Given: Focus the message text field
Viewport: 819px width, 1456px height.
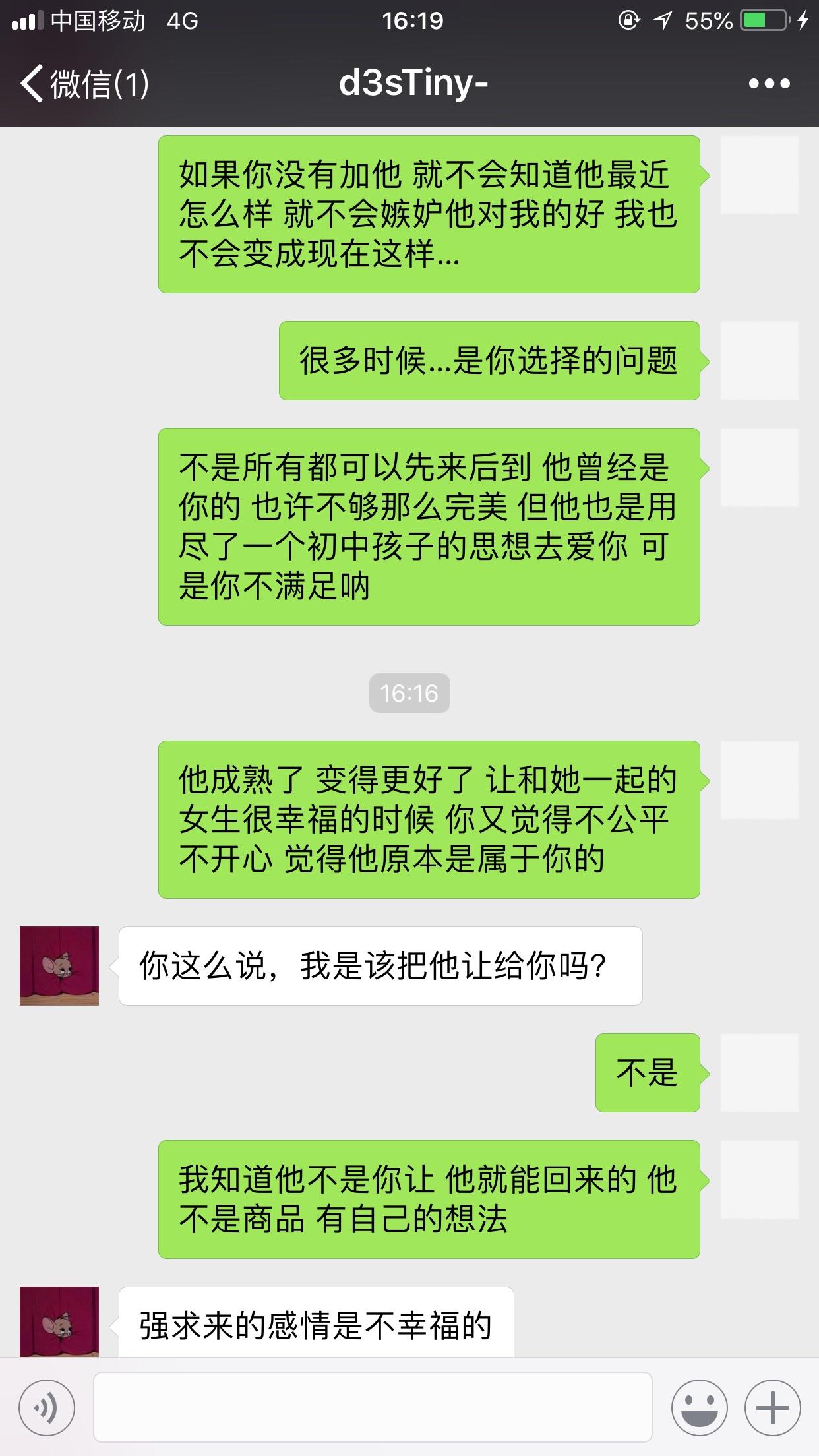Looking at the screenshot, I should [x=373, y=1407].
